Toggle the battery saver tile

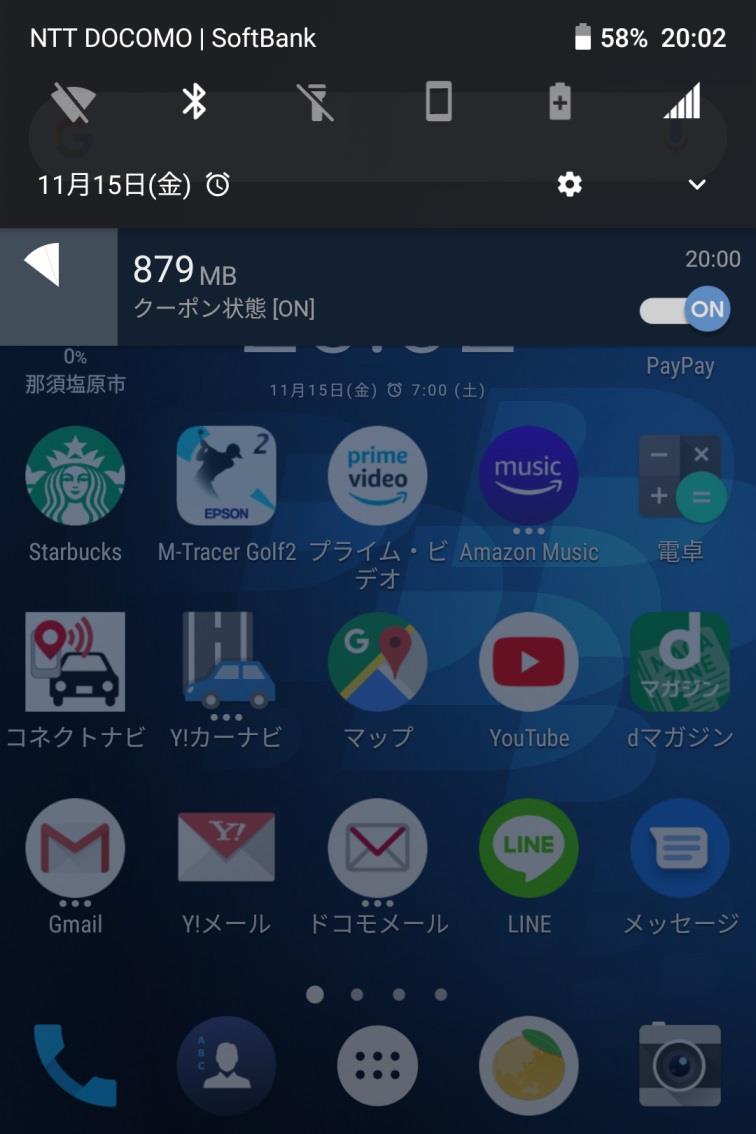pyautogui.click(x=560, y=102)
